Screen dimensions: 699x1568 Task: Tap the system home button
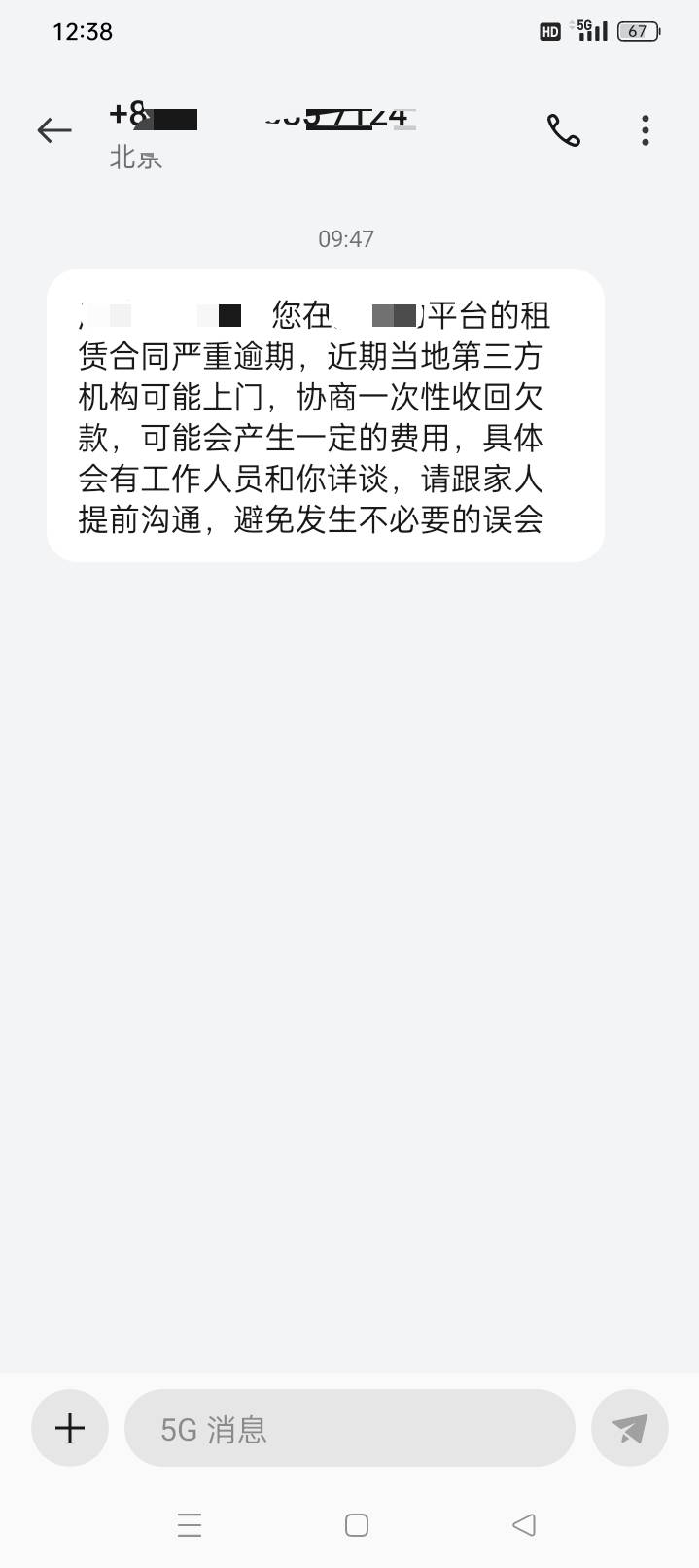357,1524
